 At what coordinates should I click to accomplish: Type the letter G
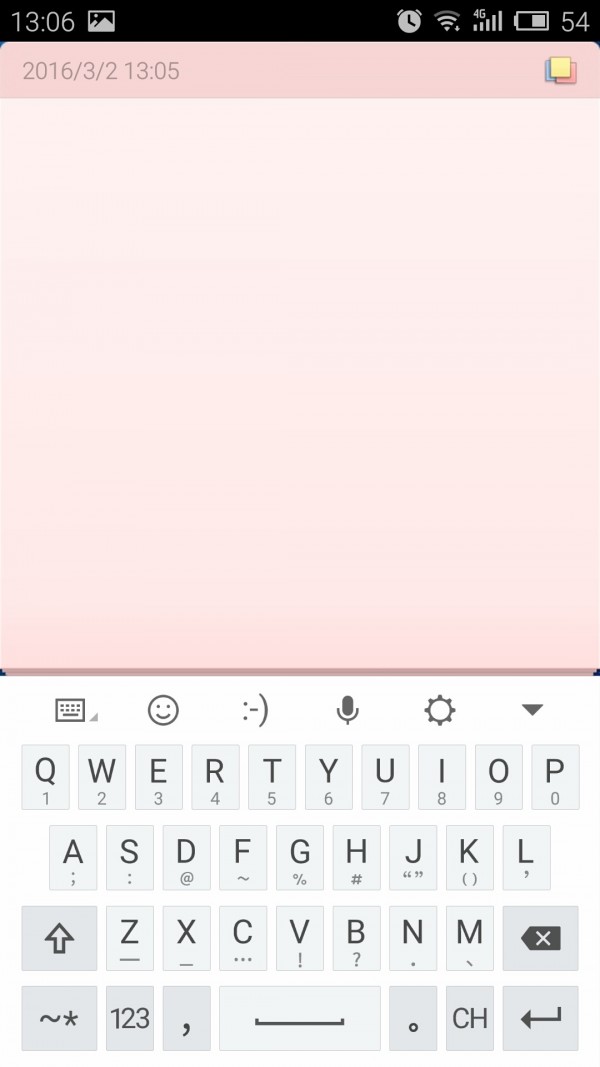[x=300, y=857]
